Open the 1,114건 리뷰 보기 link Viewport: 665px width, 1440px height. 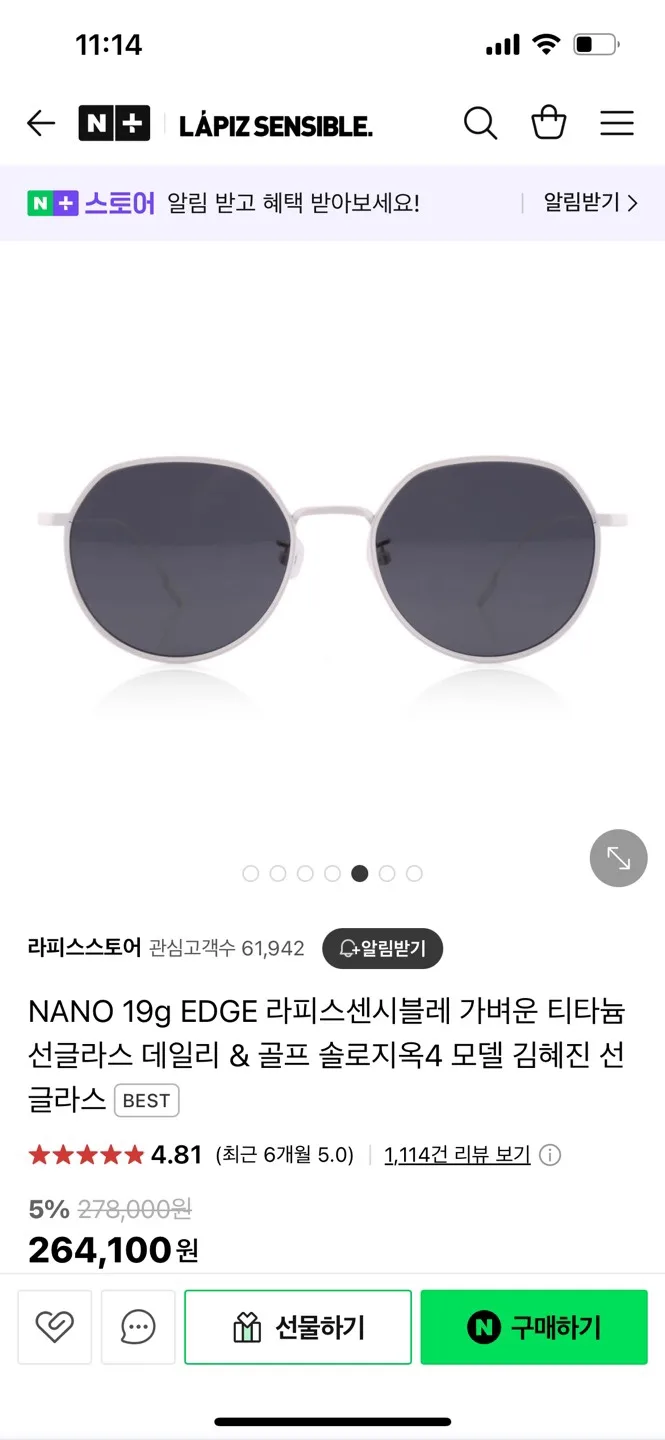coord(457,1155)
